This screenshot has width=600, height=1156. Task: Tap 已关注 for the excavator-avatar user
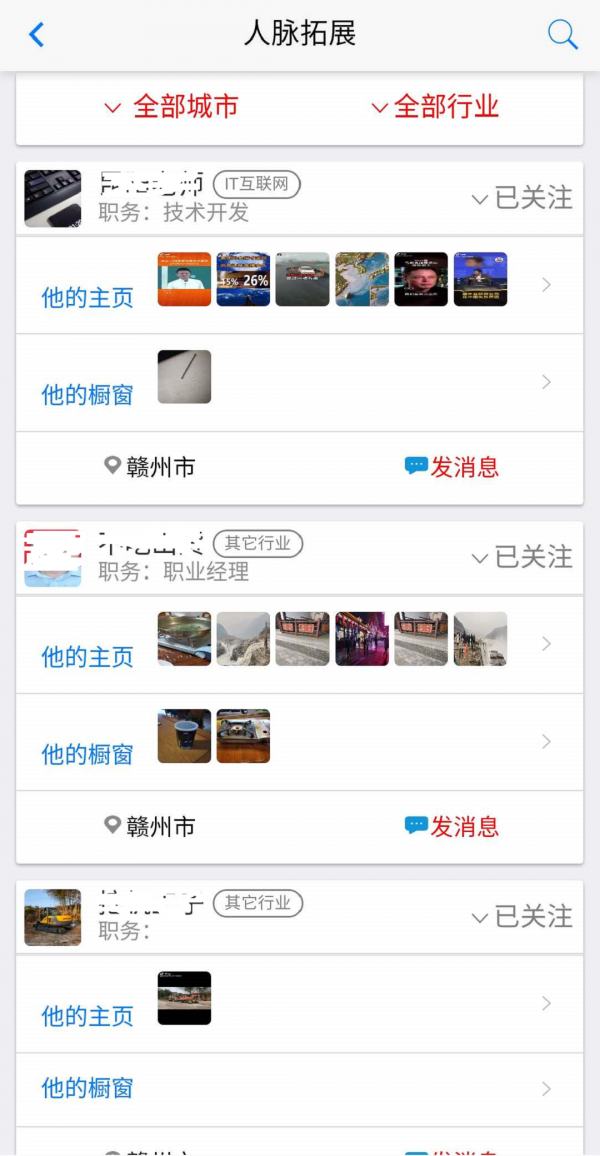pos(522,916)
